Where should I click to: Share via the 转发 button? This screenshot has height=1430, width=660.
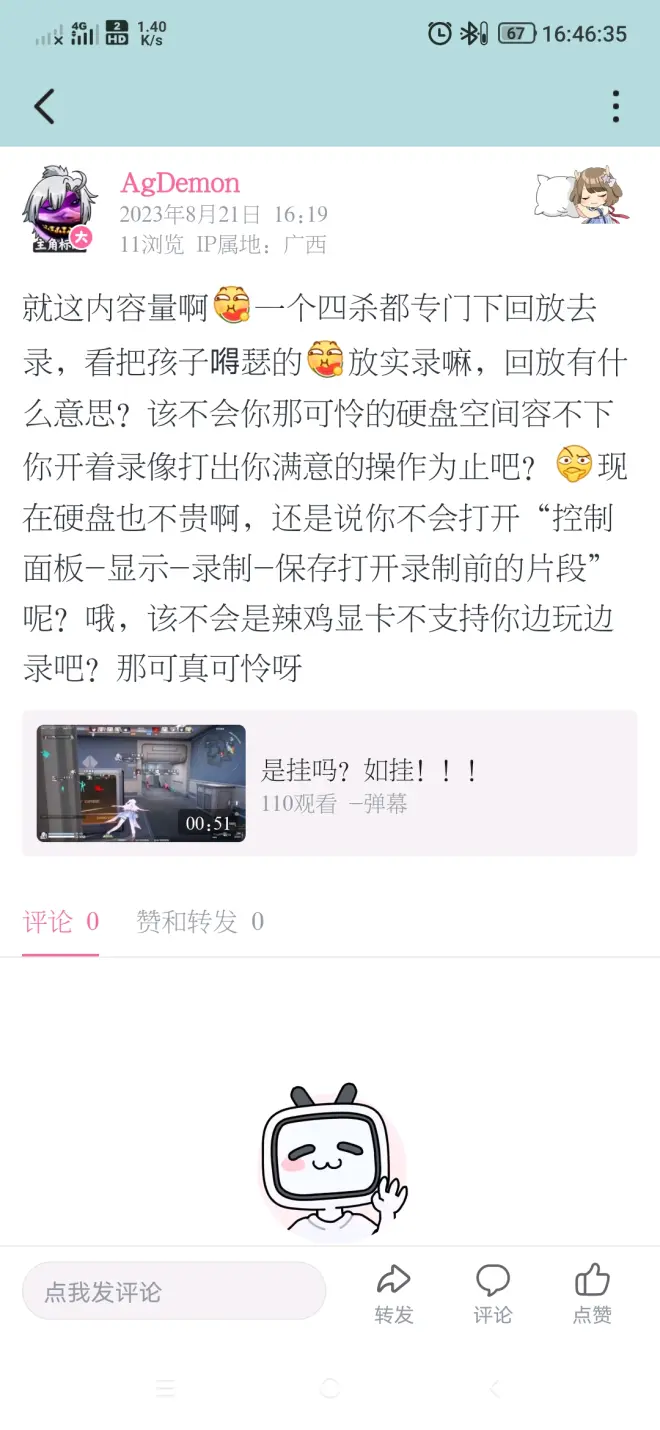(x=393, y=1293)
